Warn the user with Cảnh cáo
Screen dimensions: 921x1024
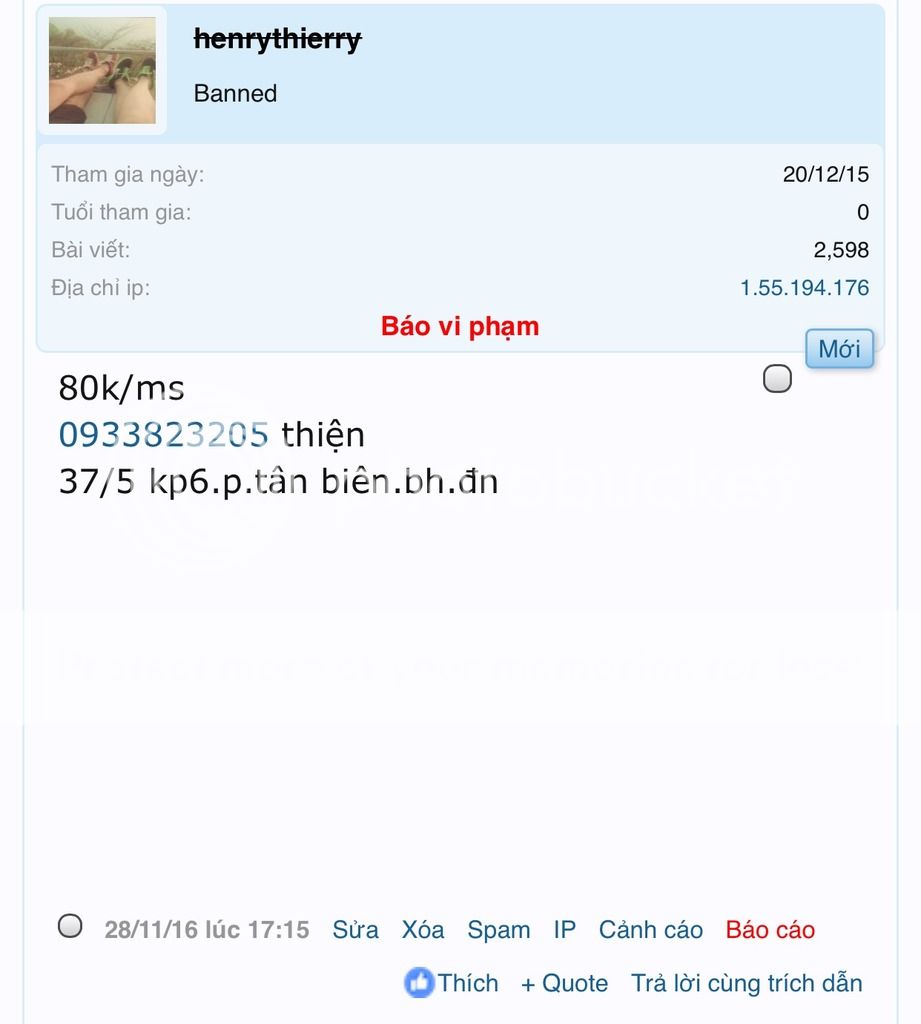pos(650,930)
